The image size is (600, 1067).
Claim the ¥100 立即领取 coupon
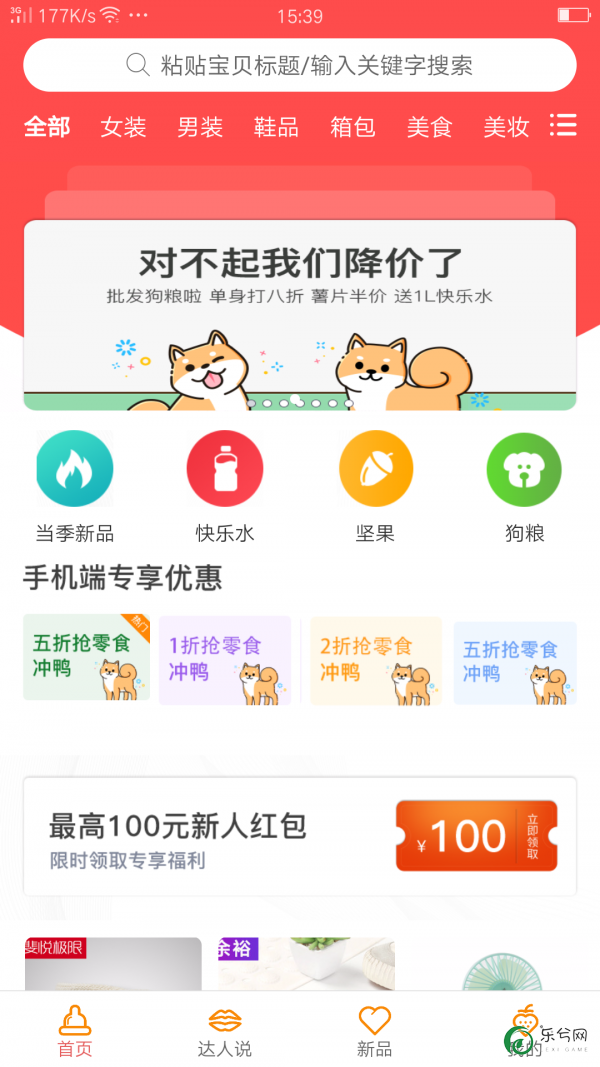coord(476,835)
